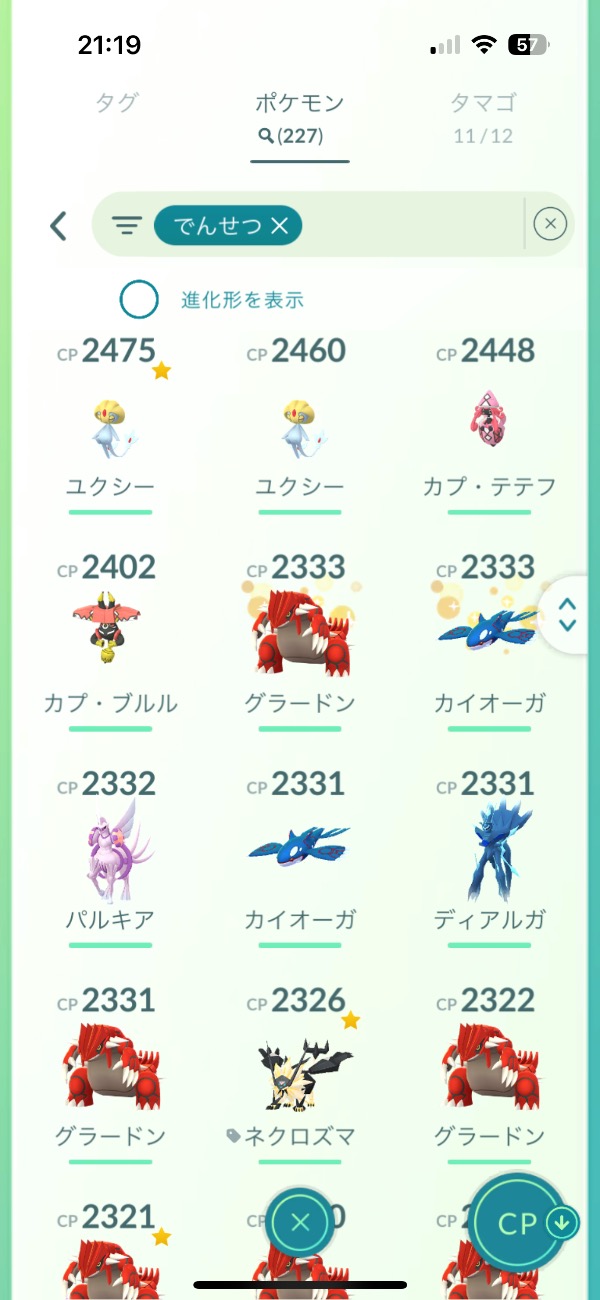Clear the whole search field

point(550,225)
